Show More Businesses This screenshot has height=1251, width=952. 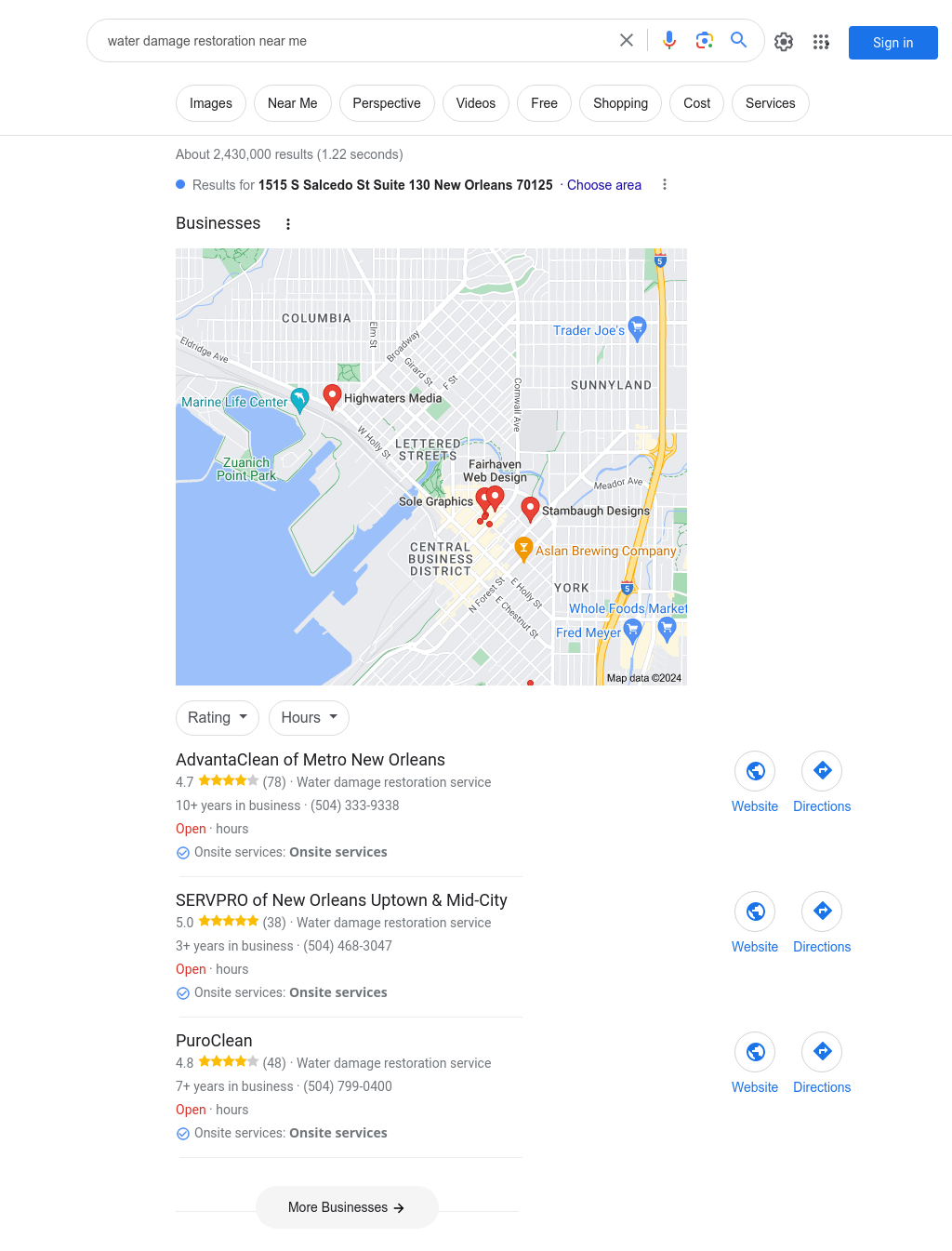point(347,1207)
